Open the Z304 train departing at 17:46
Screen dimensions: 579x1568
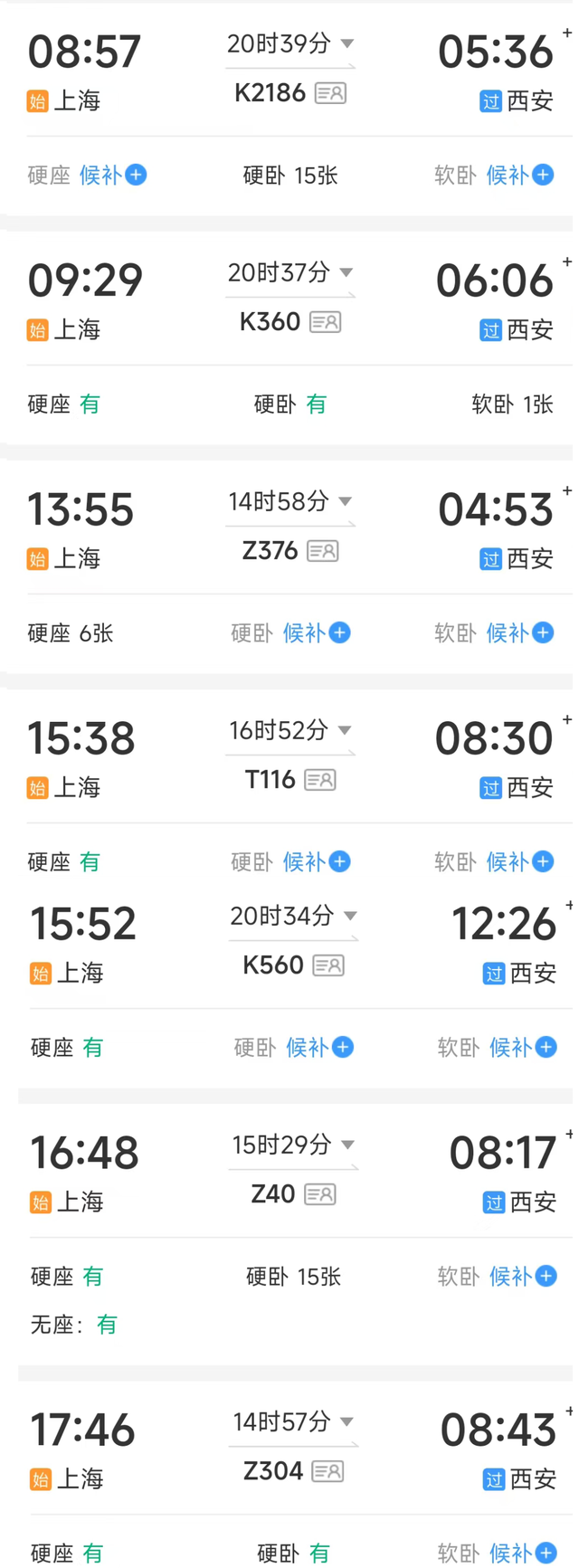click(x=272, y=1471)
